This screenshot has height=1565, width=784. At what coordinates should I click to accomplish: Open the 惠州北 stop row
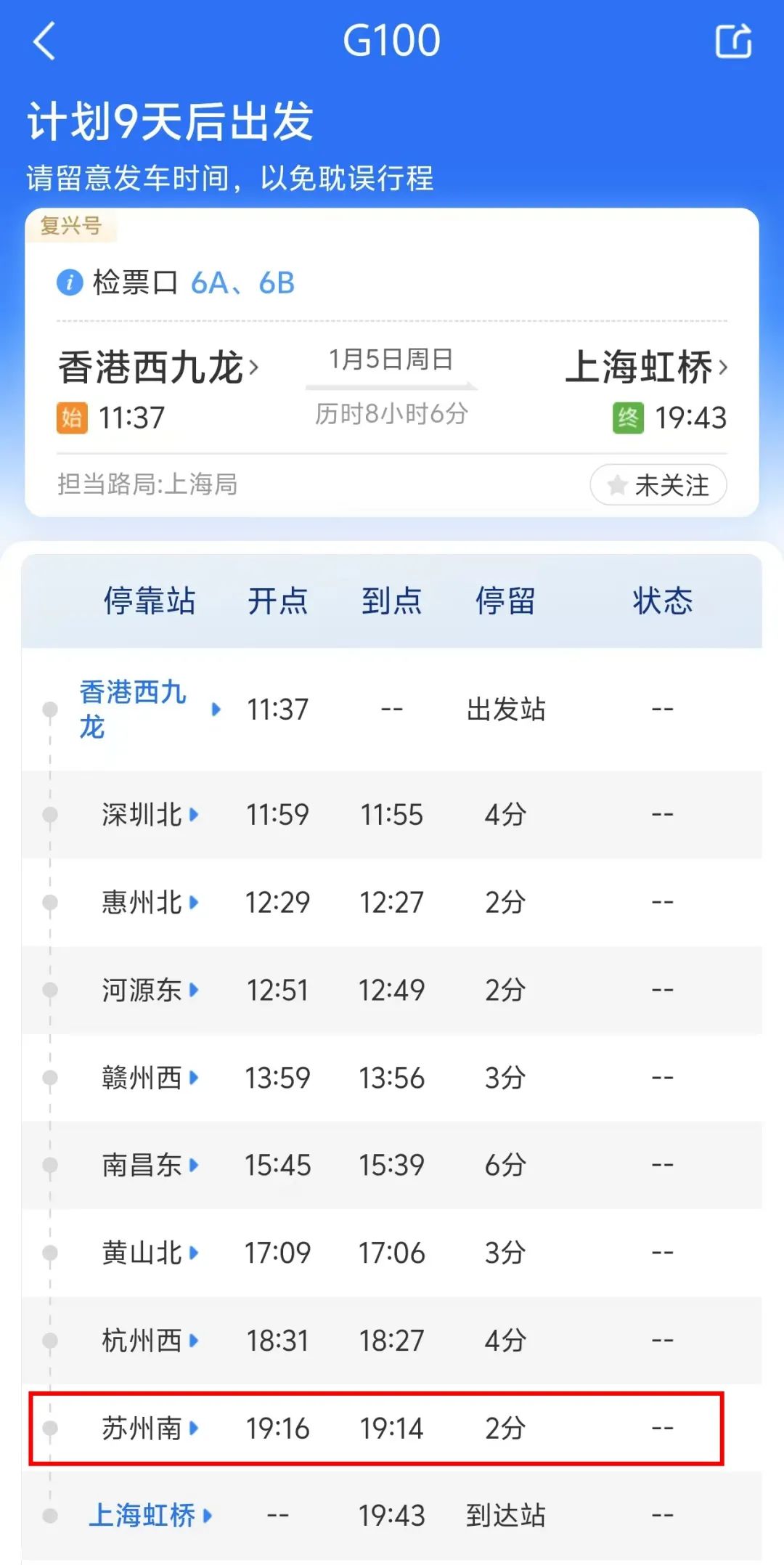pos(150,903)
